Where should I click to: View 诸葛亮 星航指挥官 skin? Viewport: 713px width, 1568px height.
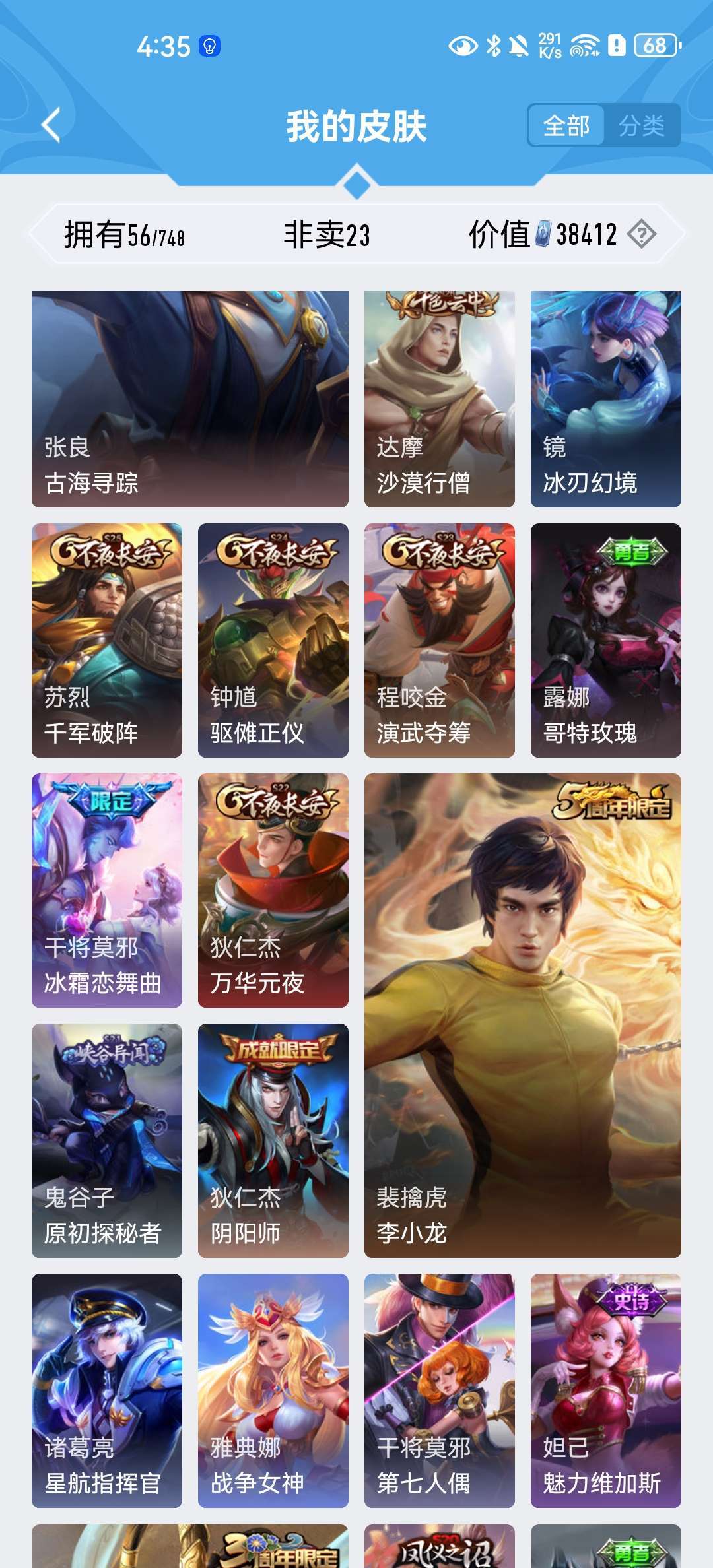107,1390
